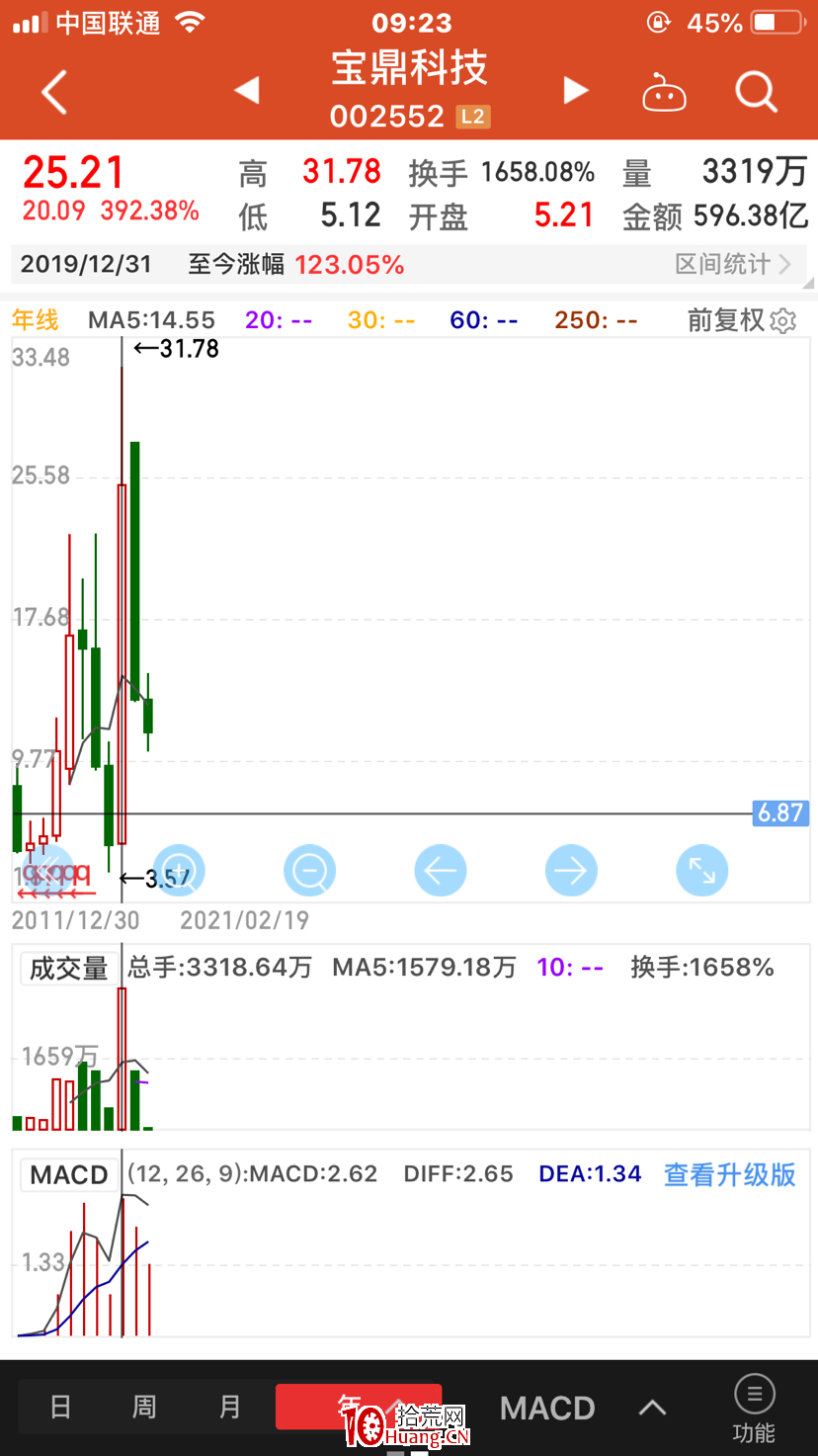Toggle the MA5 moving average line
This screenshot has height=1456, width=818.
158,320
